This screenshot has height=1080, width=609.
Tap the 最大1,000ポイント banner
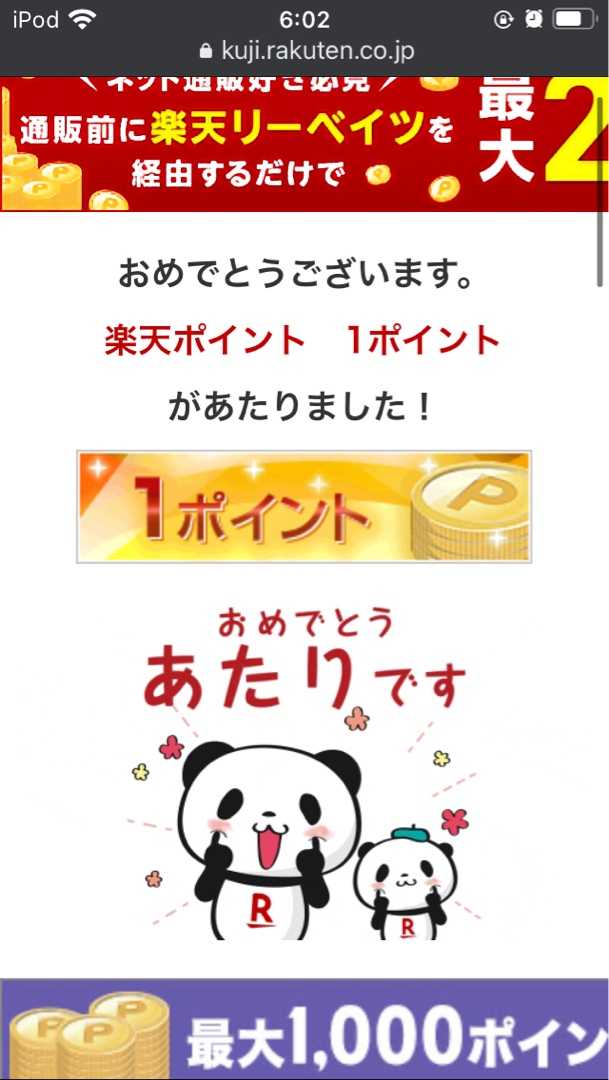click(304, 1030)
